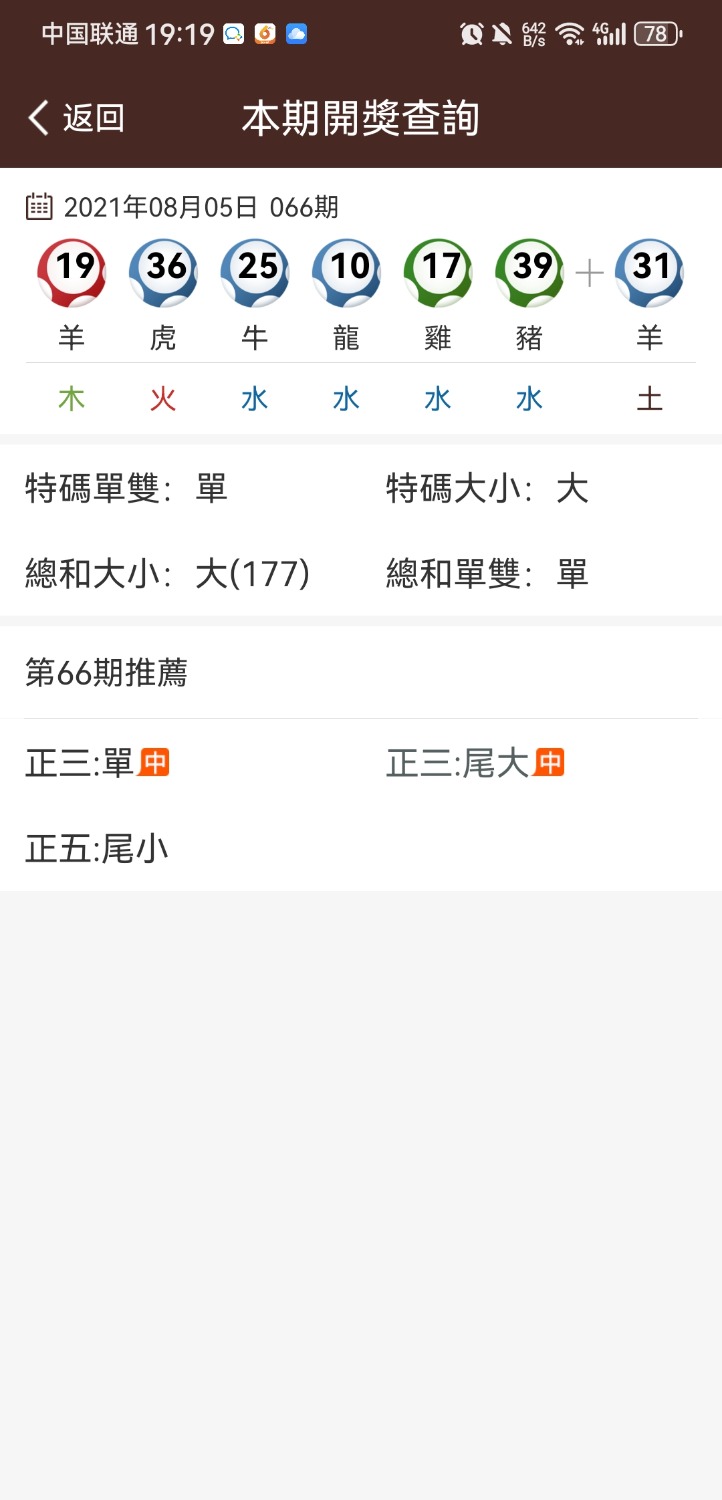Tap the special number ball 31
Screen dimensions: 722x1500
pos(649,268)
